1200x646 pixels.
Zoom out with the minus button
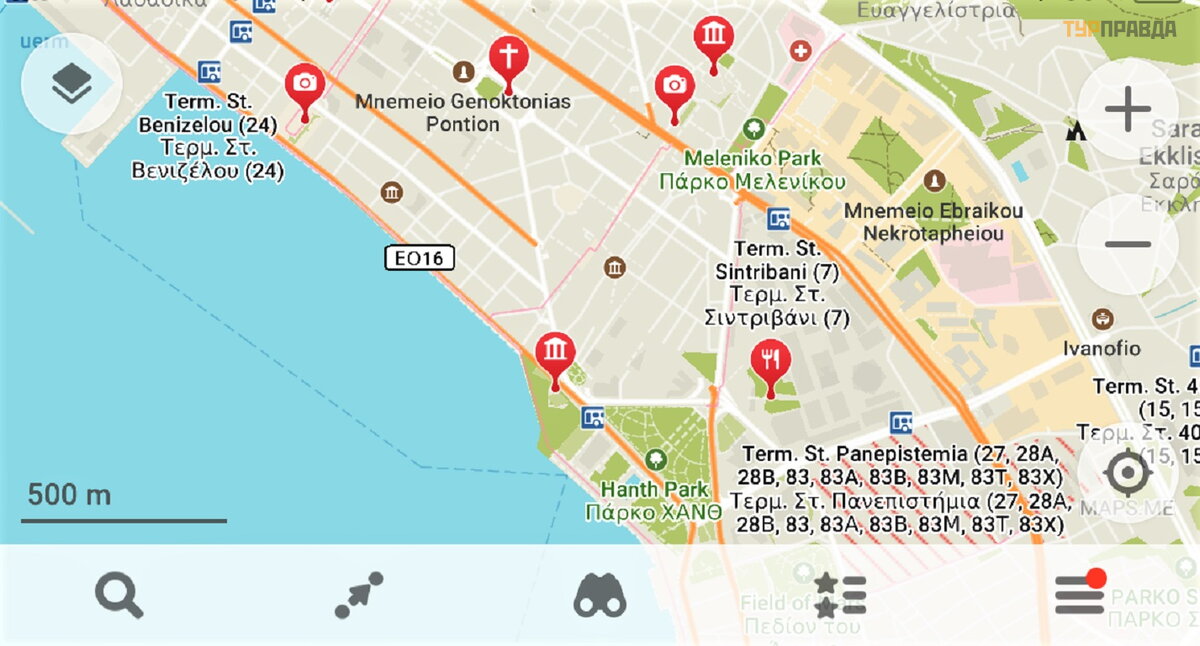[1128, 244]
